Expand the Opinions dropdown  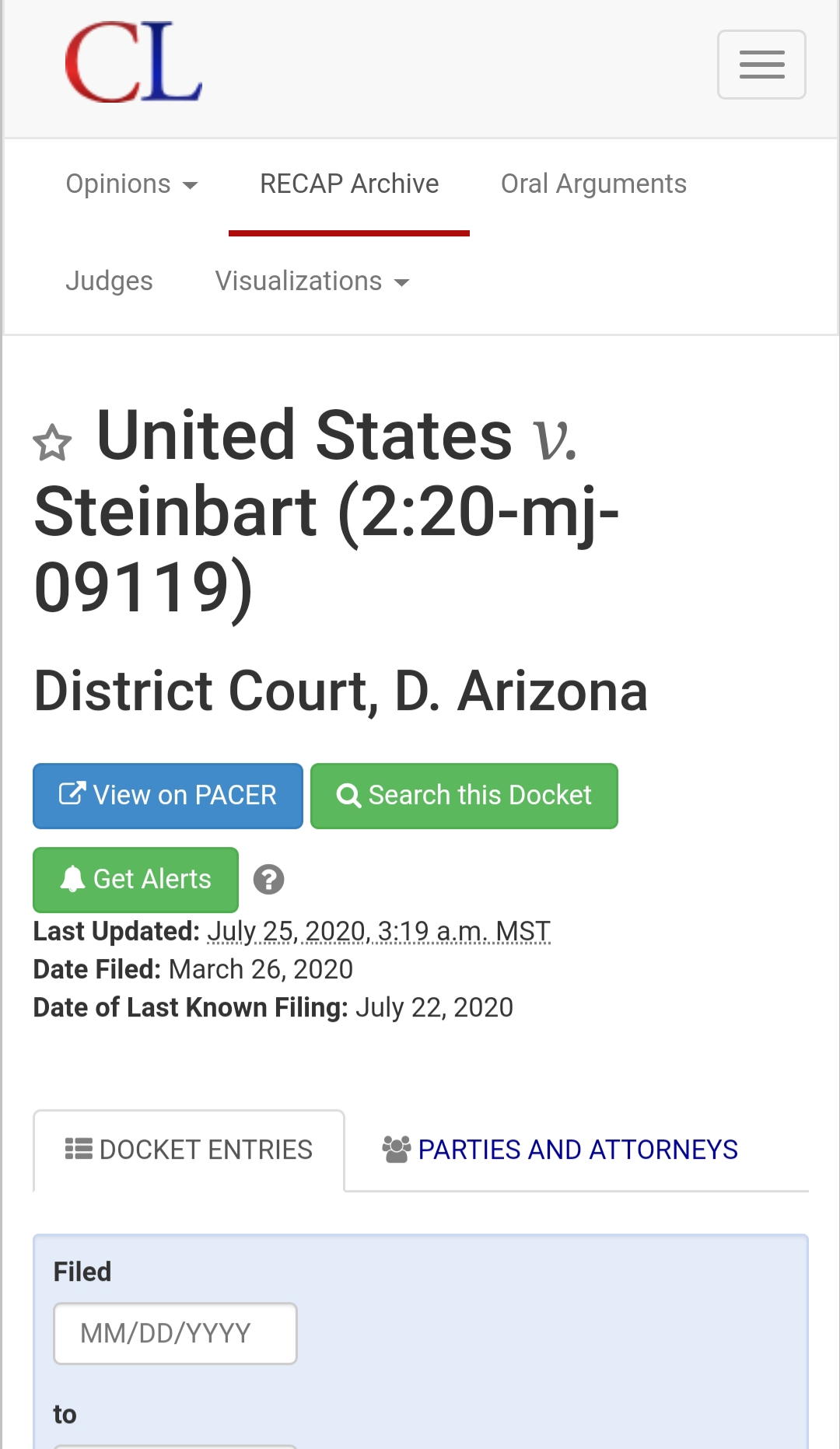(x=131, y=184)
